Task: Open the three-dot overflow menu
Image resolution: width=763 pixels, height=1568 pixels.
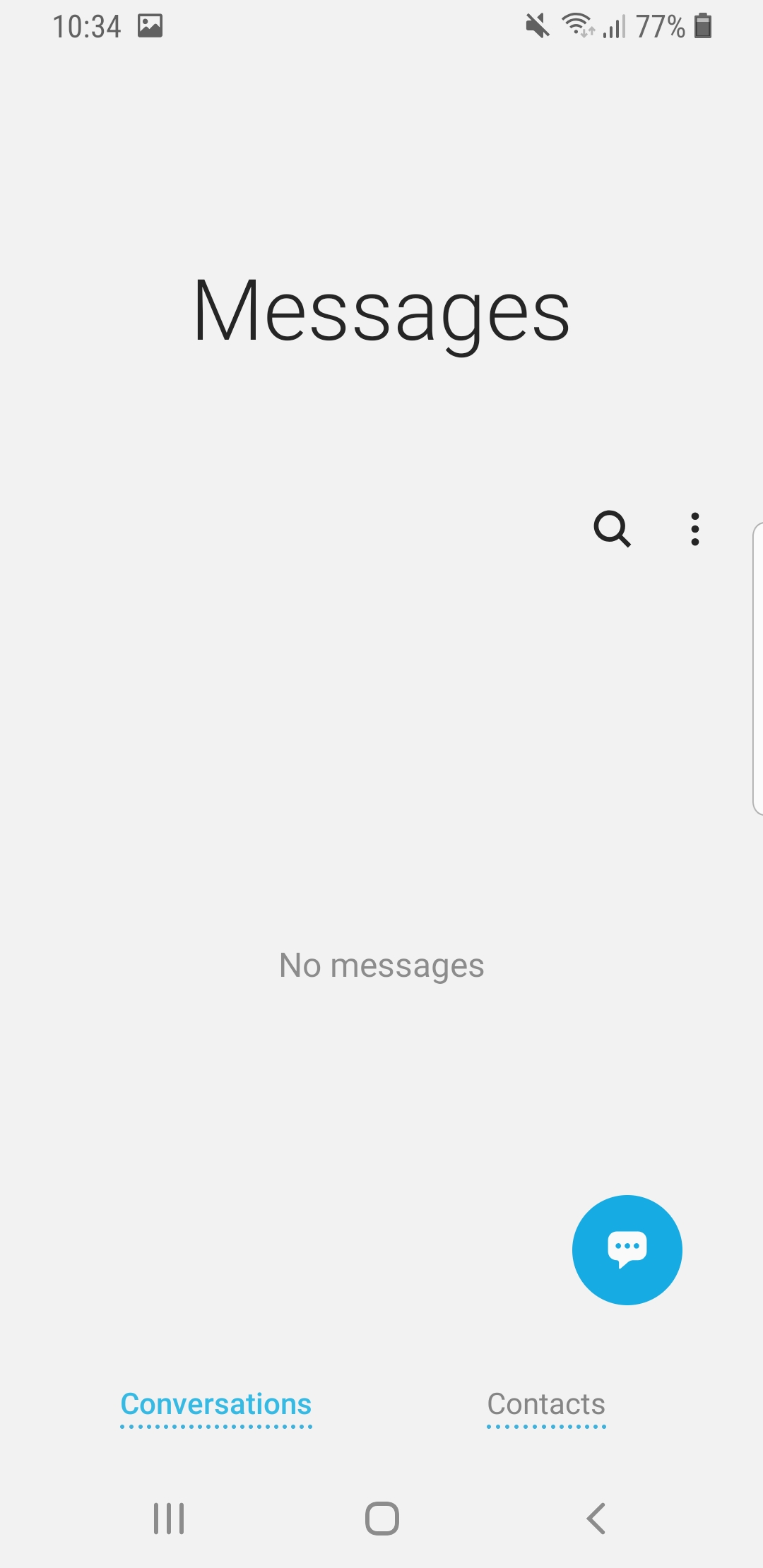Action: tap(695, 529)
